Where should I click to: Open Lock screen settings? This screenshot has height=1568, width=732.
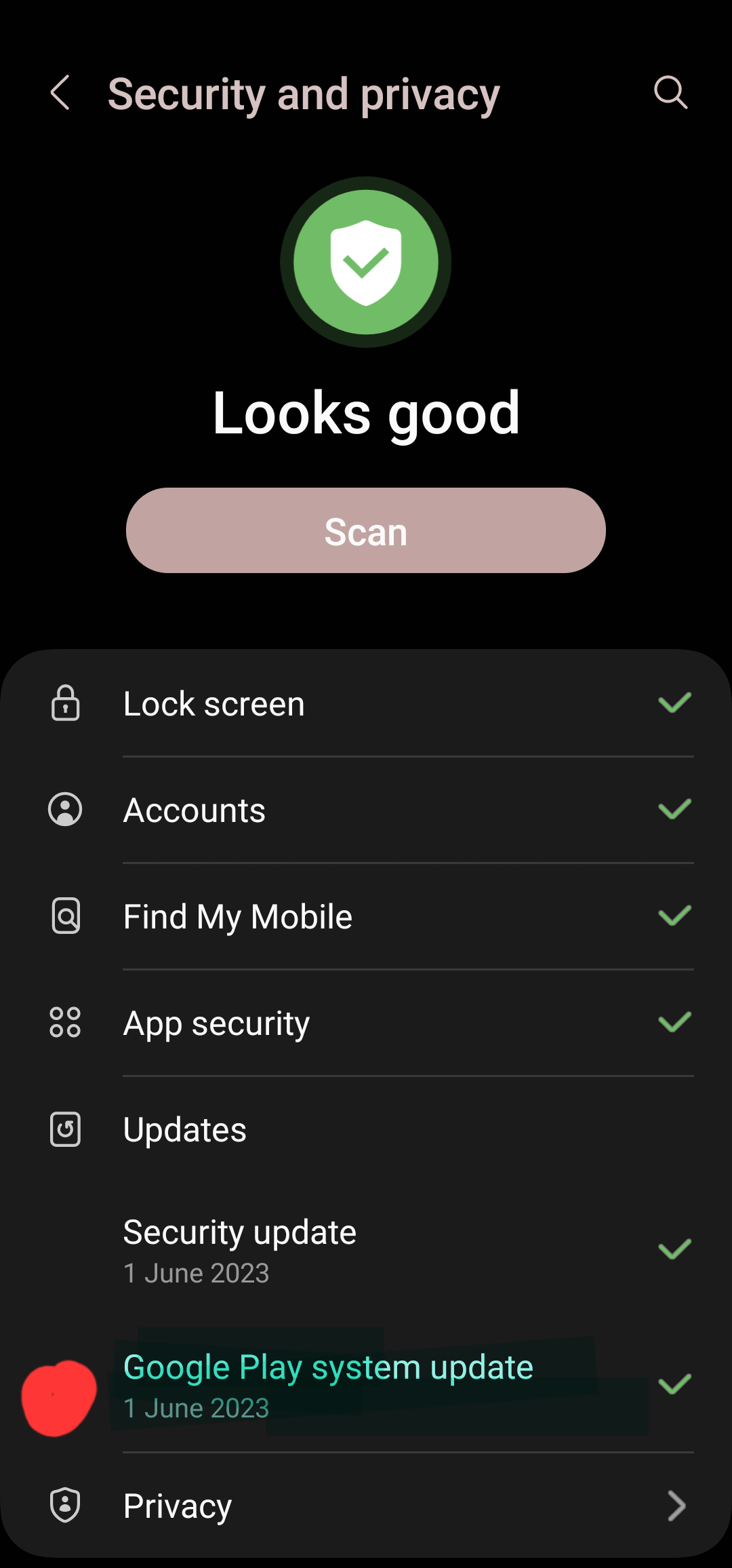click(366, 704)
